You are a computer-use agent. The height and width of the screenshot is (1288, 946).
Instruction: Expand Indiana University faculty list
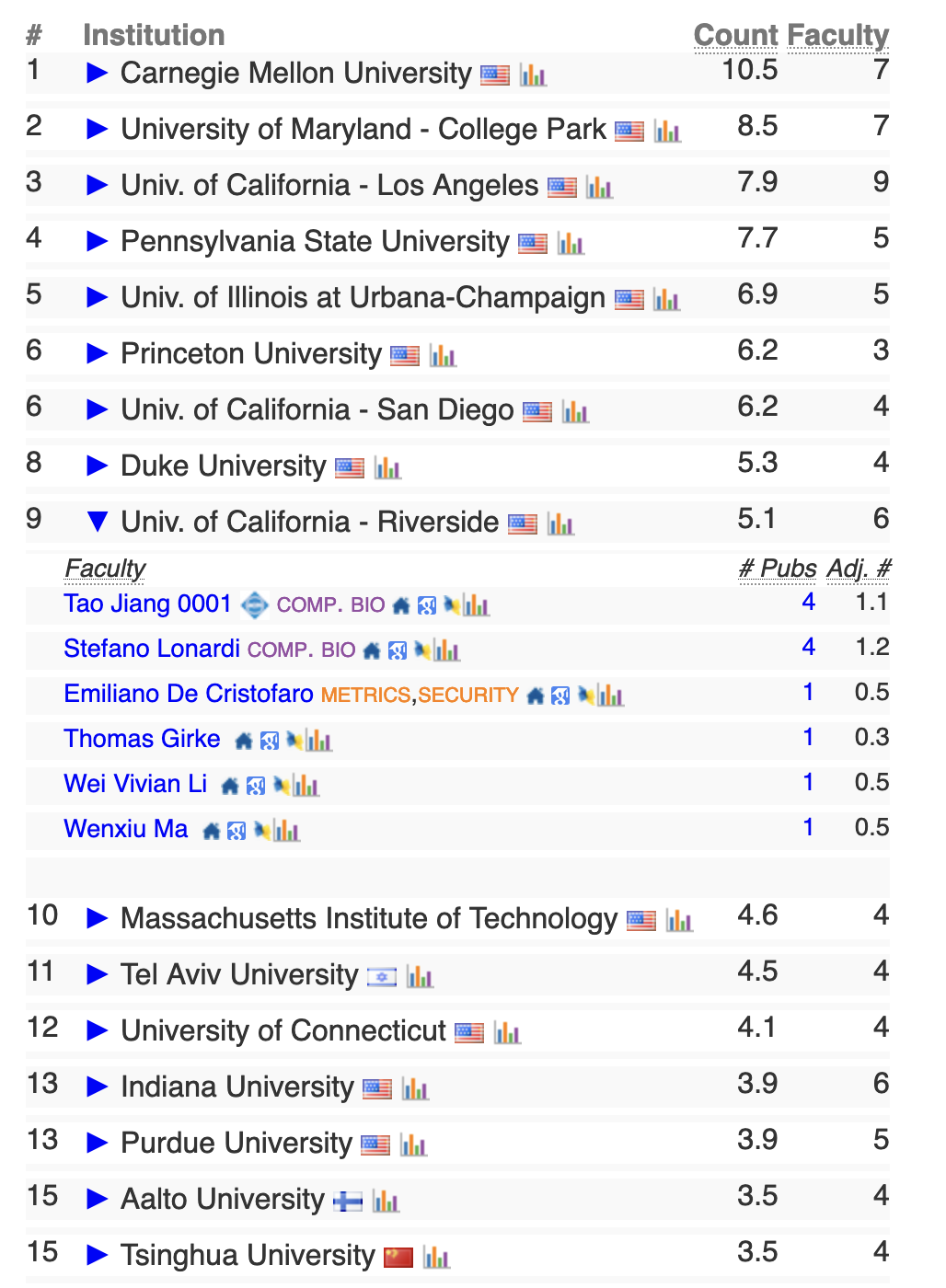pyautogui.click(x=97, y=1087)
